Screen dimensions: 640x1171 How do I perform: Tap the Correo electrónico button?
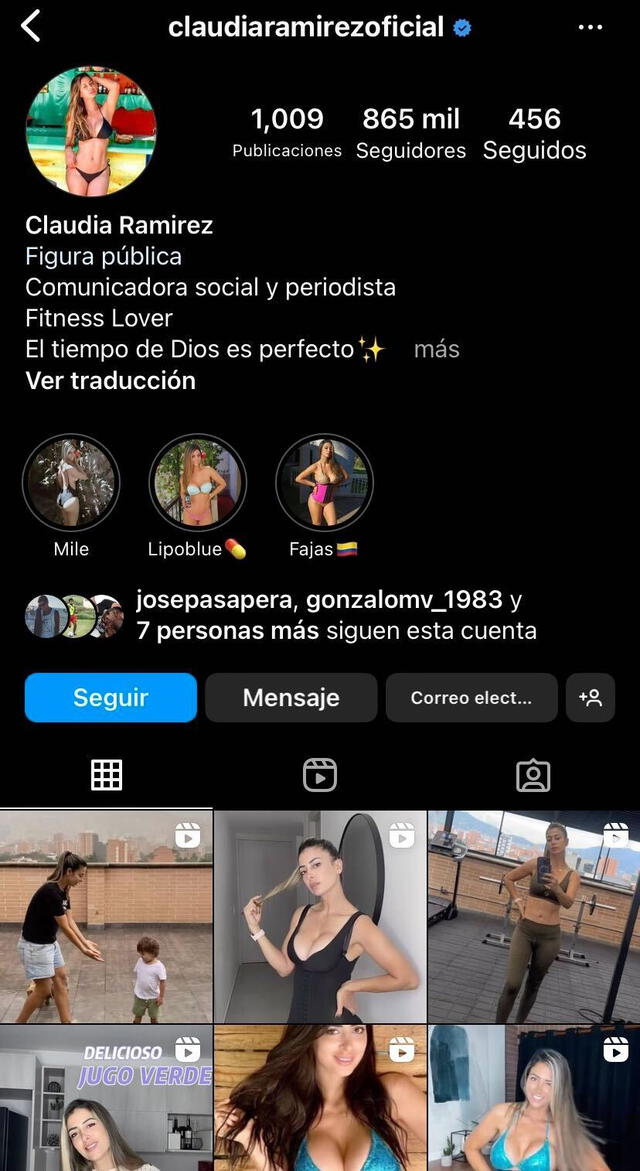(x=471, y=698)
